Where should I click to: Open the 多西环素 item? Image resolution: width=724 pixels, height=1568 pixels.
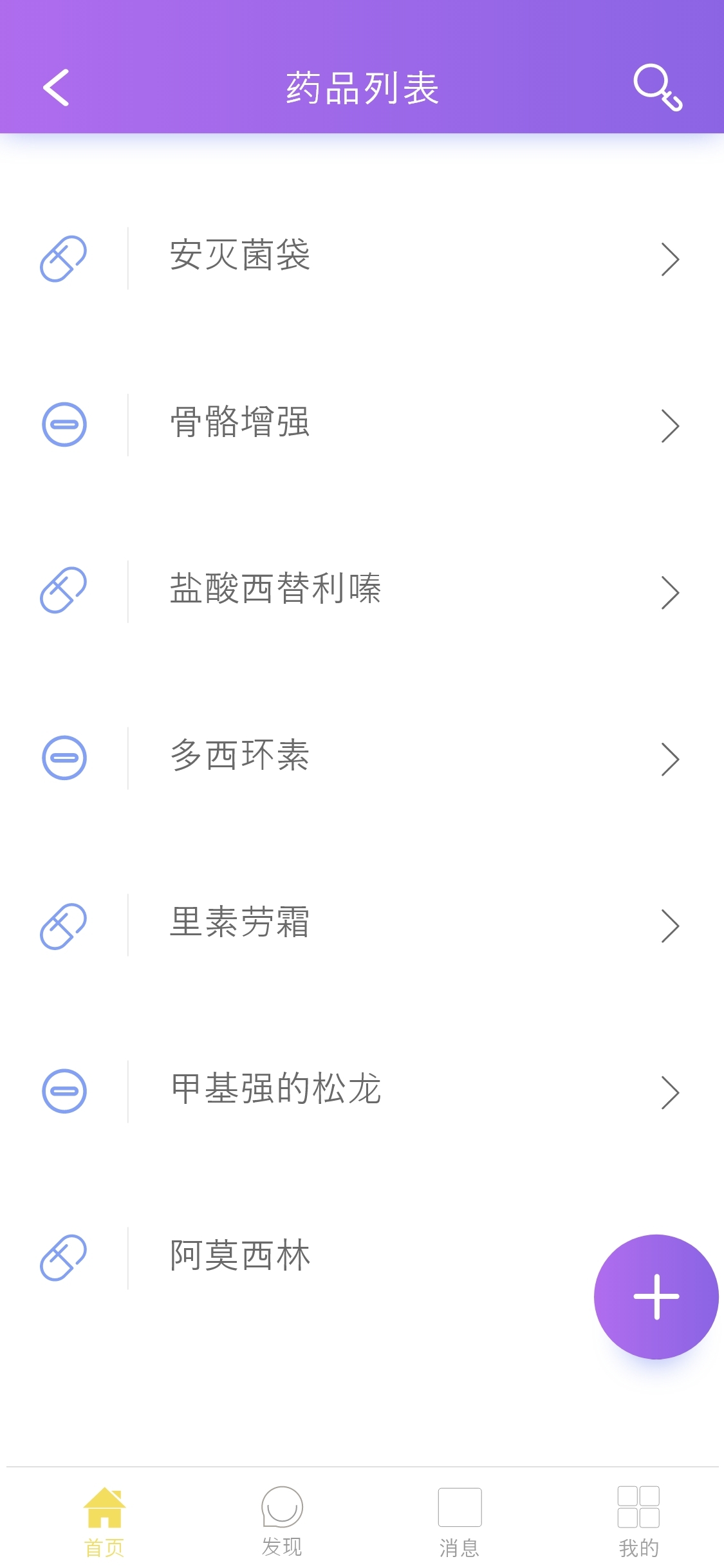(360, 758)
